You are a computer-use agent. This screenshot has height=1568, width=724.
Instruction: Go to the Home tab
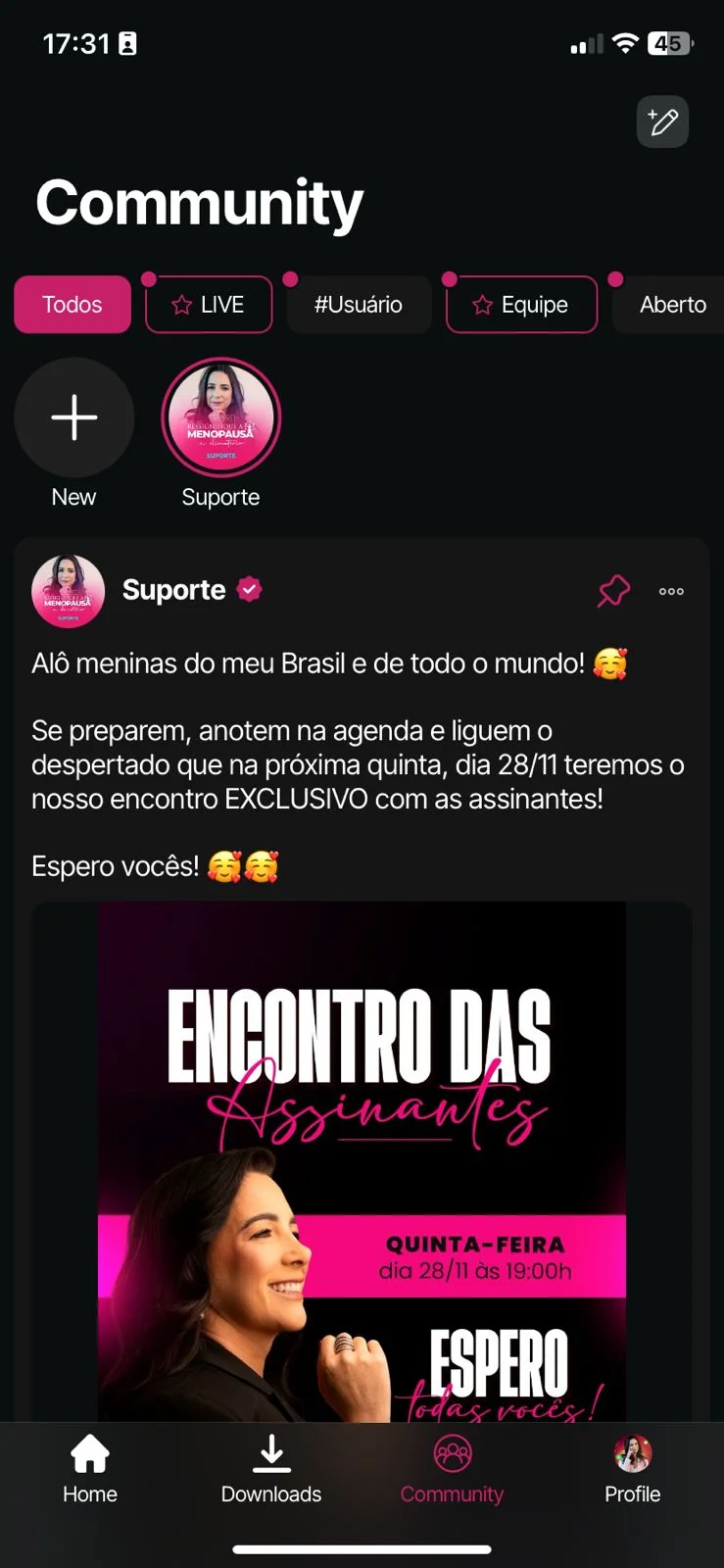pos(90,1467)
